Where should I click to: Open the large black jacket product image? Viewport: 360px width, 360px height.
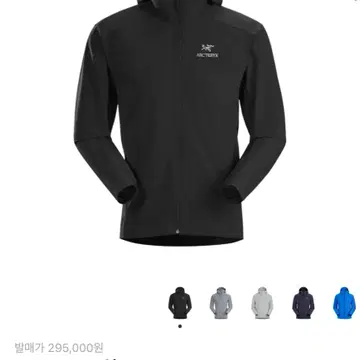(x=180, y=123)
